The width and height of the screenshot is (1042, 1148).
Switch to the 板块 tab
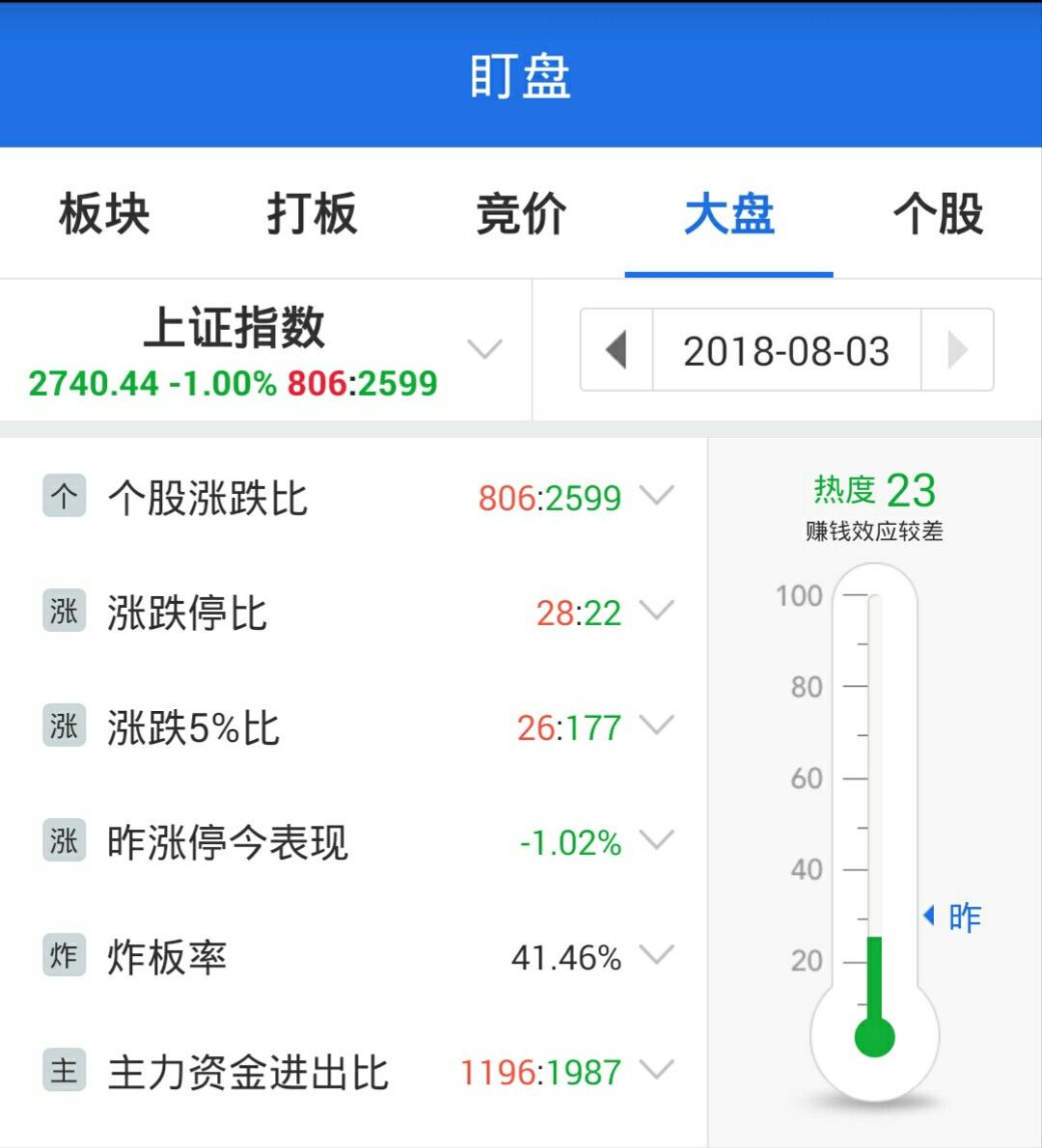pyautogui.click(x=104, y=213)
